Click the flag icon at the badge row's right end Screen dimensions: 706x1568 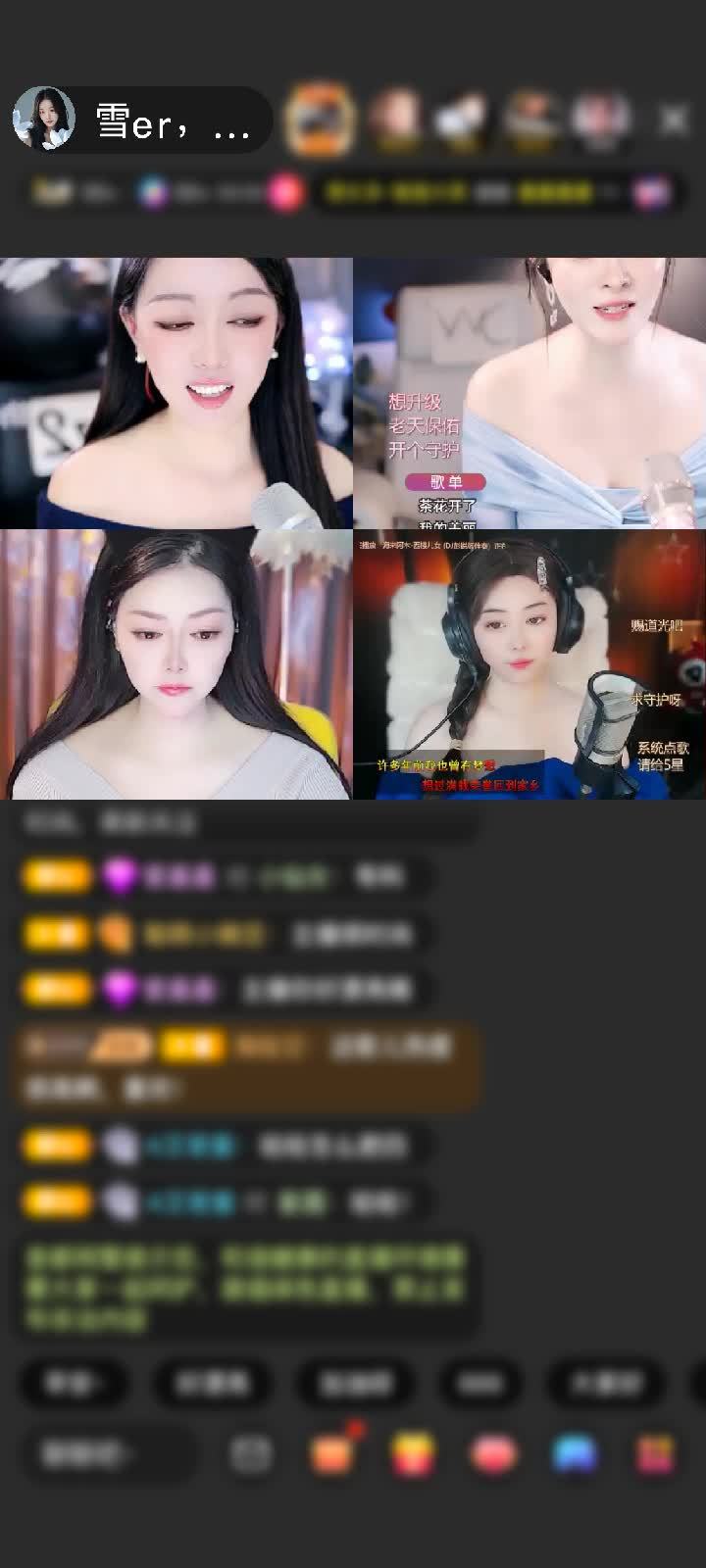[x=649, y=193]
